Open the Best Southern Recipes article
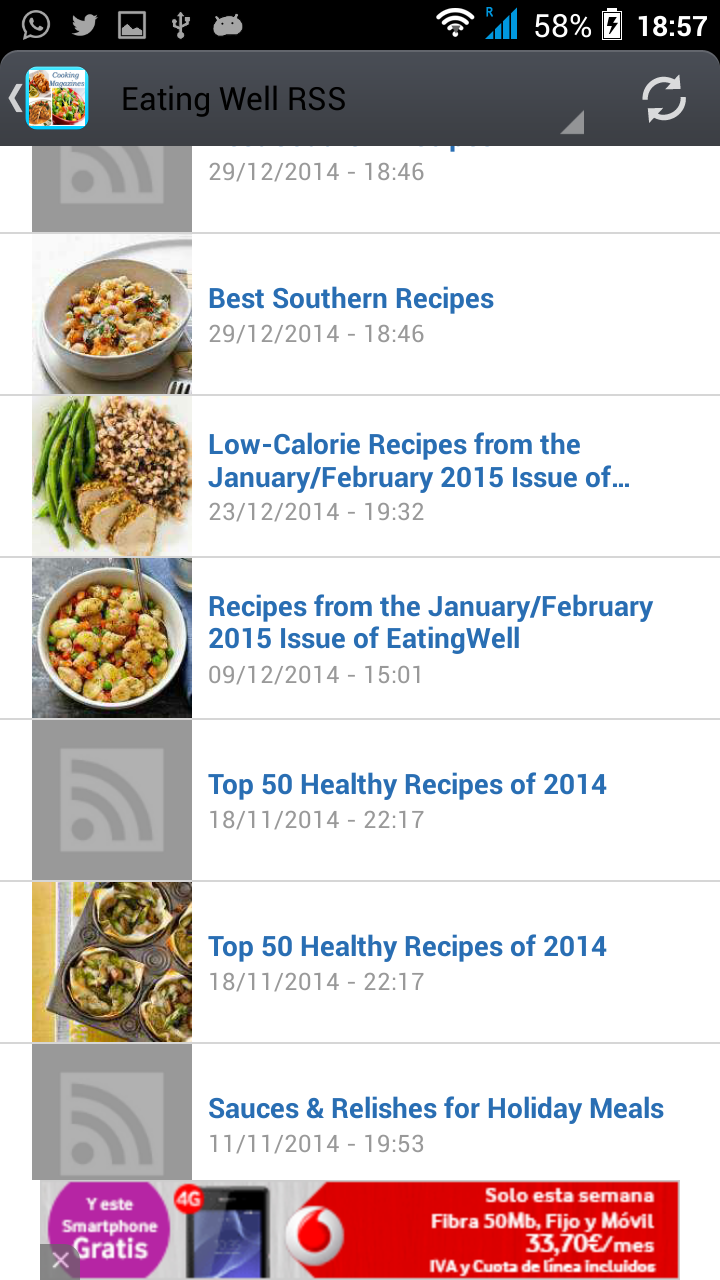Viewport: 720px width, 1280px height. (x=350, y=298)
